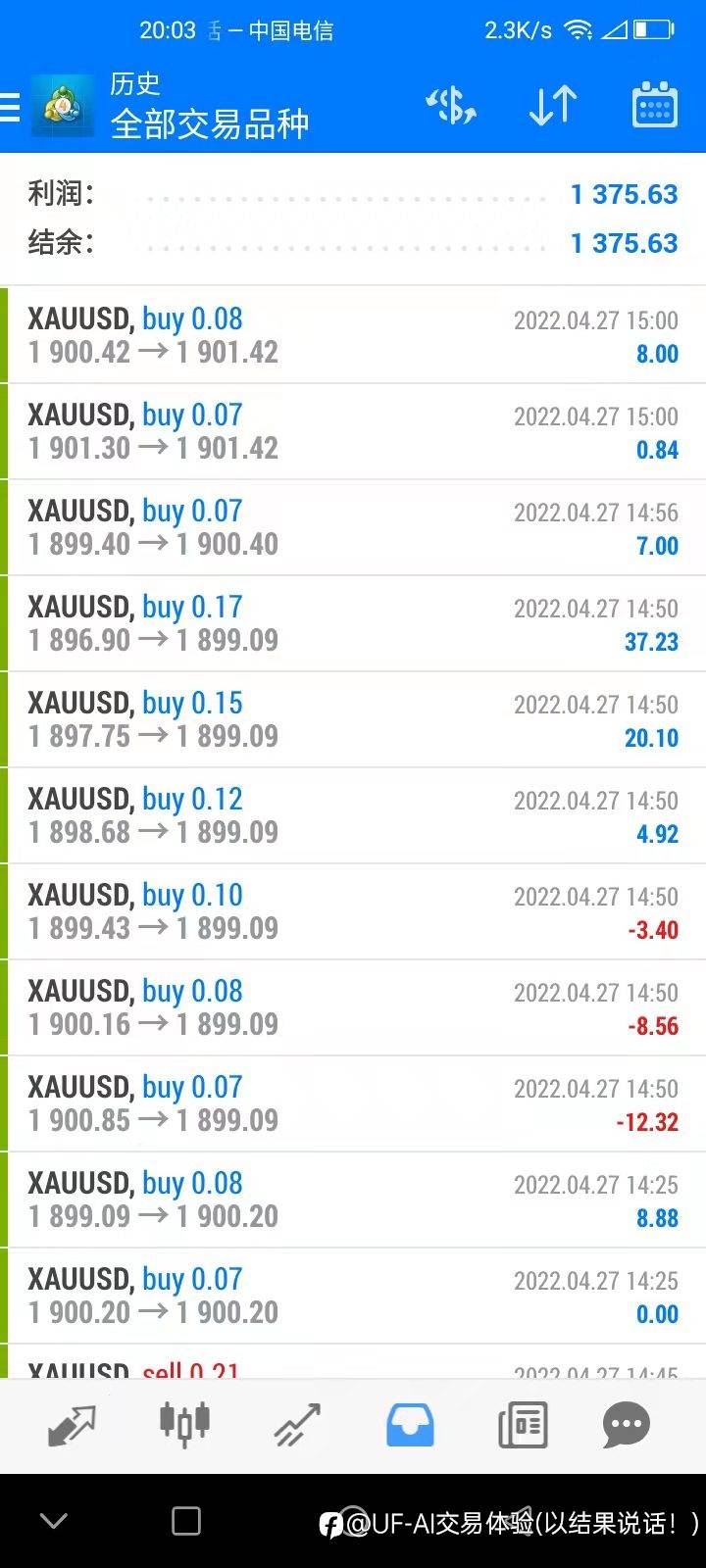This screenshot has width=706, height=1568.
Task: Open the buy 0.08 trade with 8.00 profit
Action: 353,335
